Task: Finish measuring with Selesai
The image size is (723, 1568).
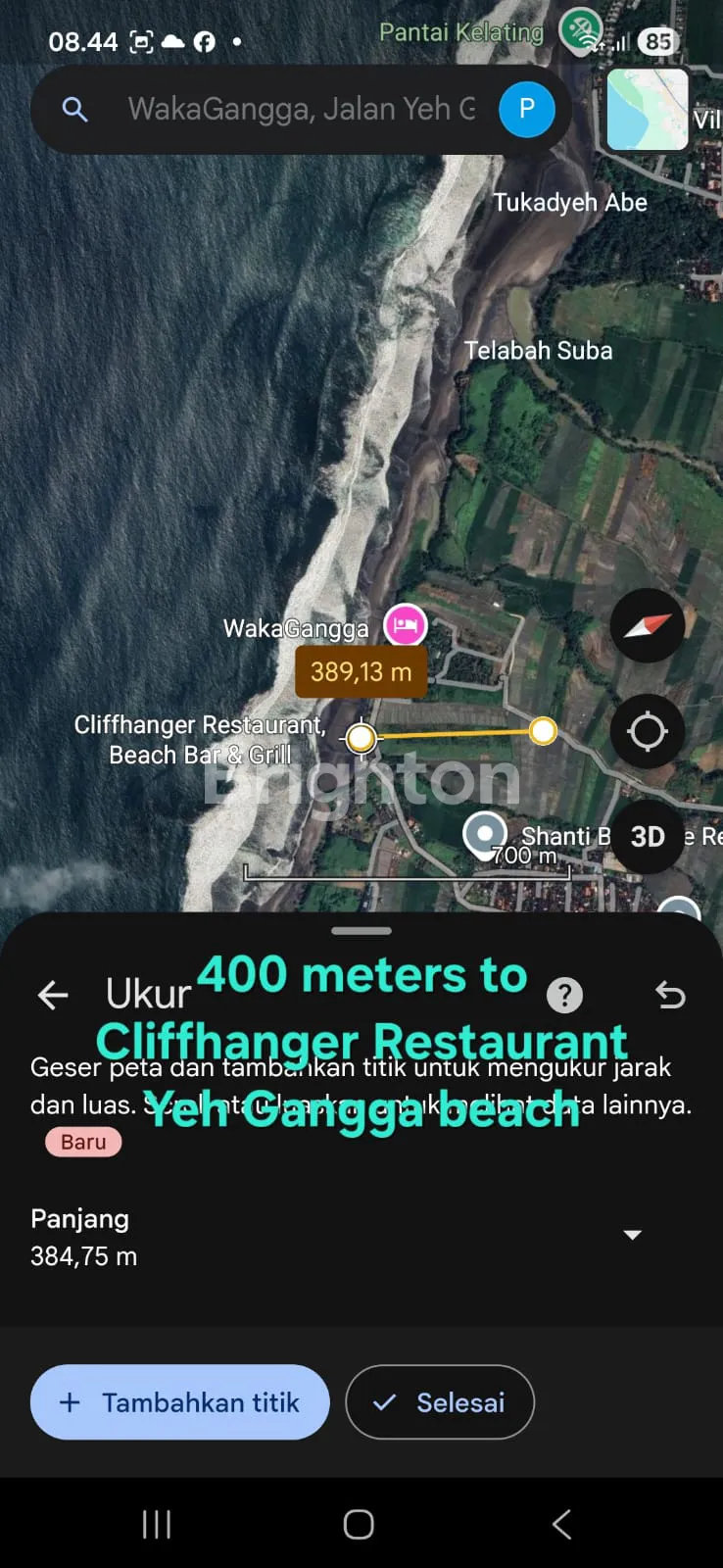Action: tap(440, 1402)
